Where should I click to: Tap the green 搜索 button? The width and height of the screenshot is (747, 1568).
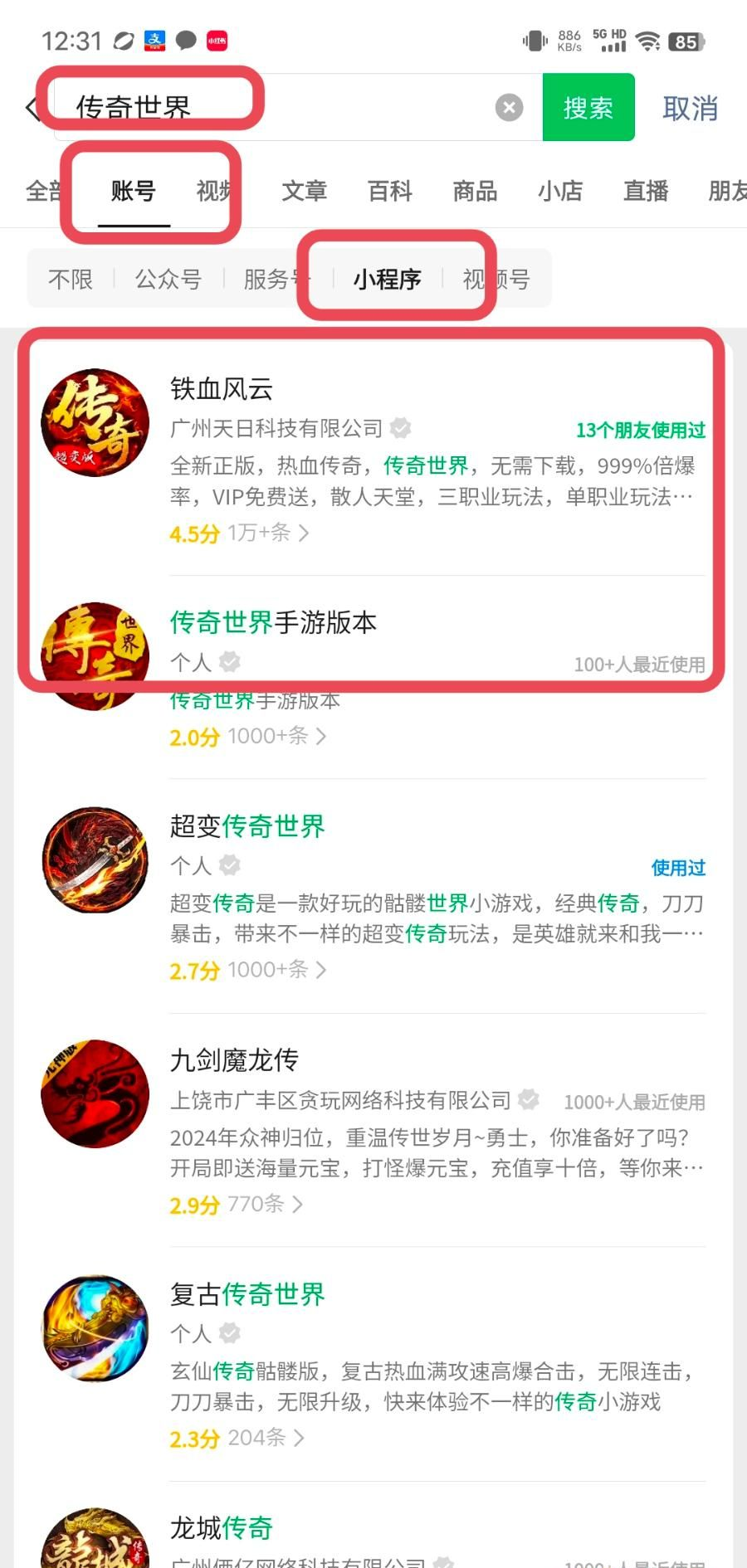point(588,108)
